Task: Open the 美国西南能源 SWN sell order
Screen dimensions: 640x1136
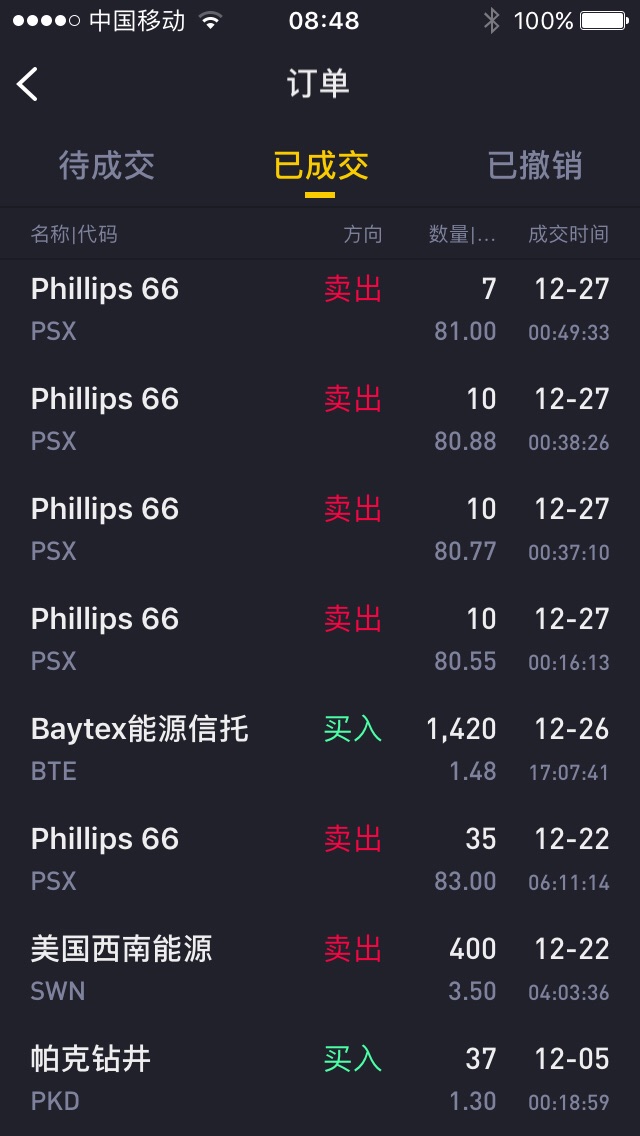Action: click(x=320, y=970)
